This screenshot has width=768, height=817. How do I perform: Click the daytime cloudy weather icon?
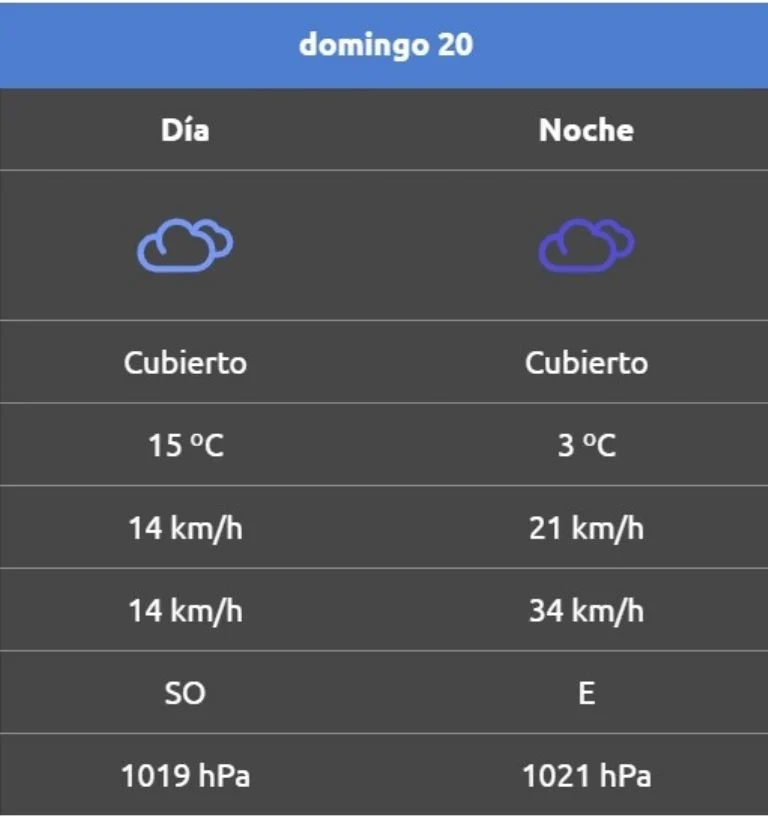pos(185,245)
